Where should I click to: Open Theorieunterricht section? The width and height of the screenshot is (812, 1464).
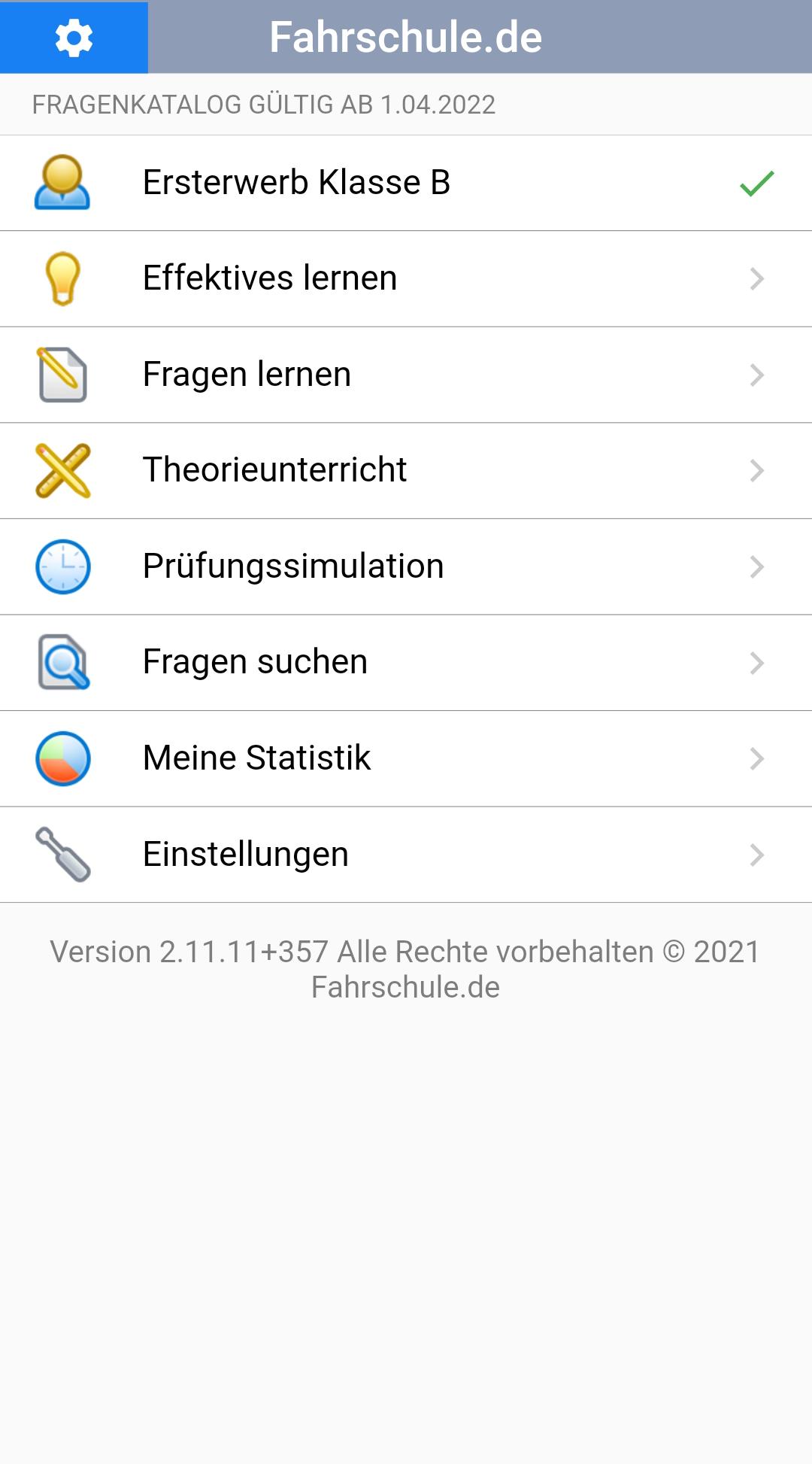(x=406, y=470)
